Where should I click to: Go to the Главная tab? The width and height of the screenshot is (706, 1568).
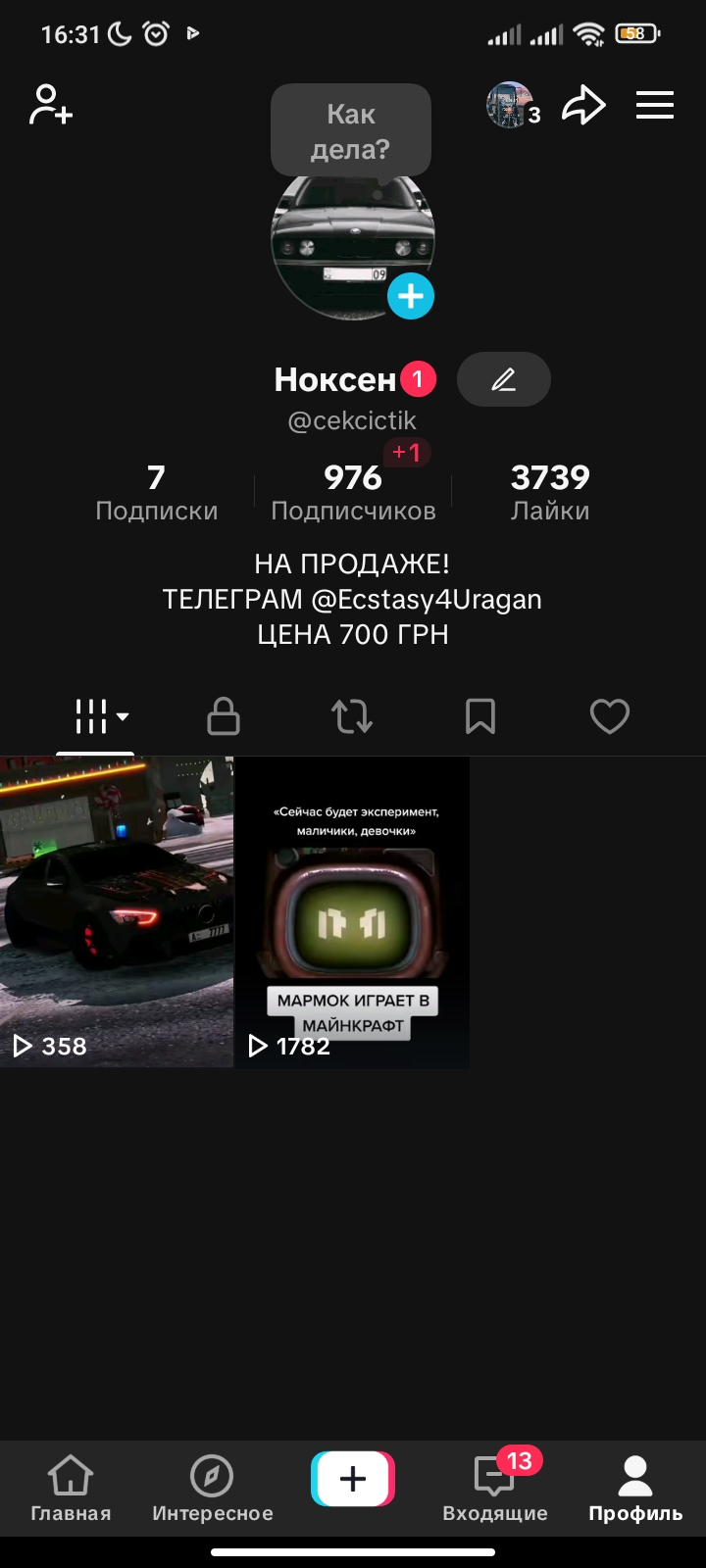click(x=71, y=1488)
